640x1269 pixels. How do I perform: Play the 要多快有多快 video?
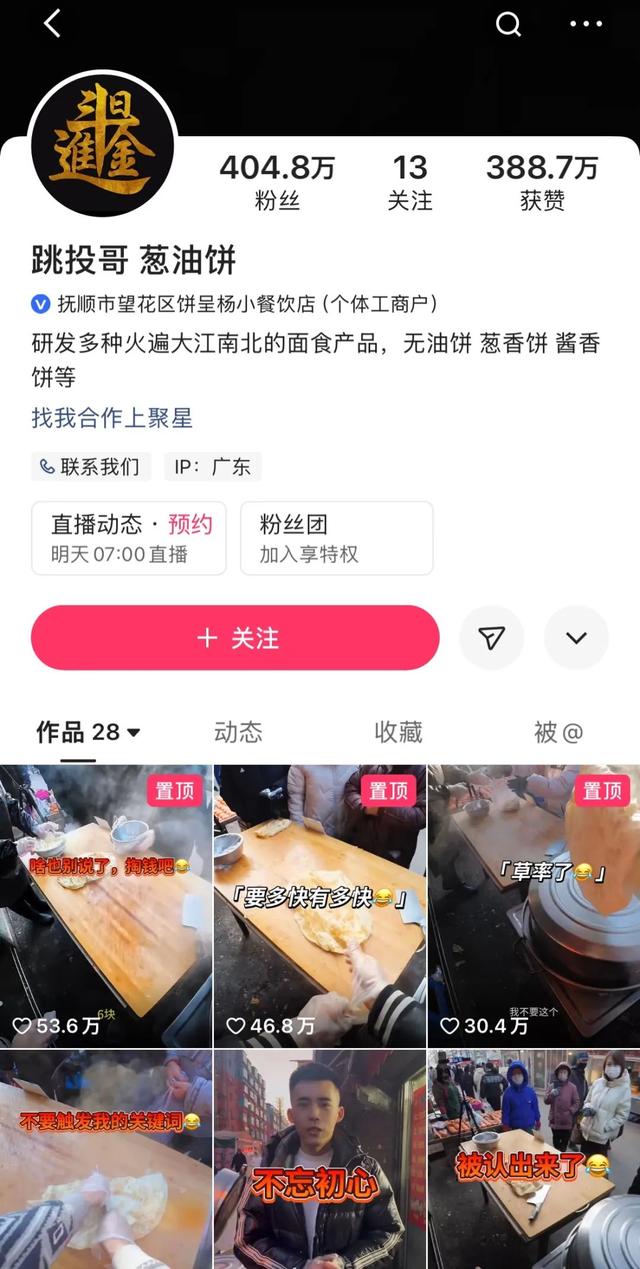tap(319, 905)
